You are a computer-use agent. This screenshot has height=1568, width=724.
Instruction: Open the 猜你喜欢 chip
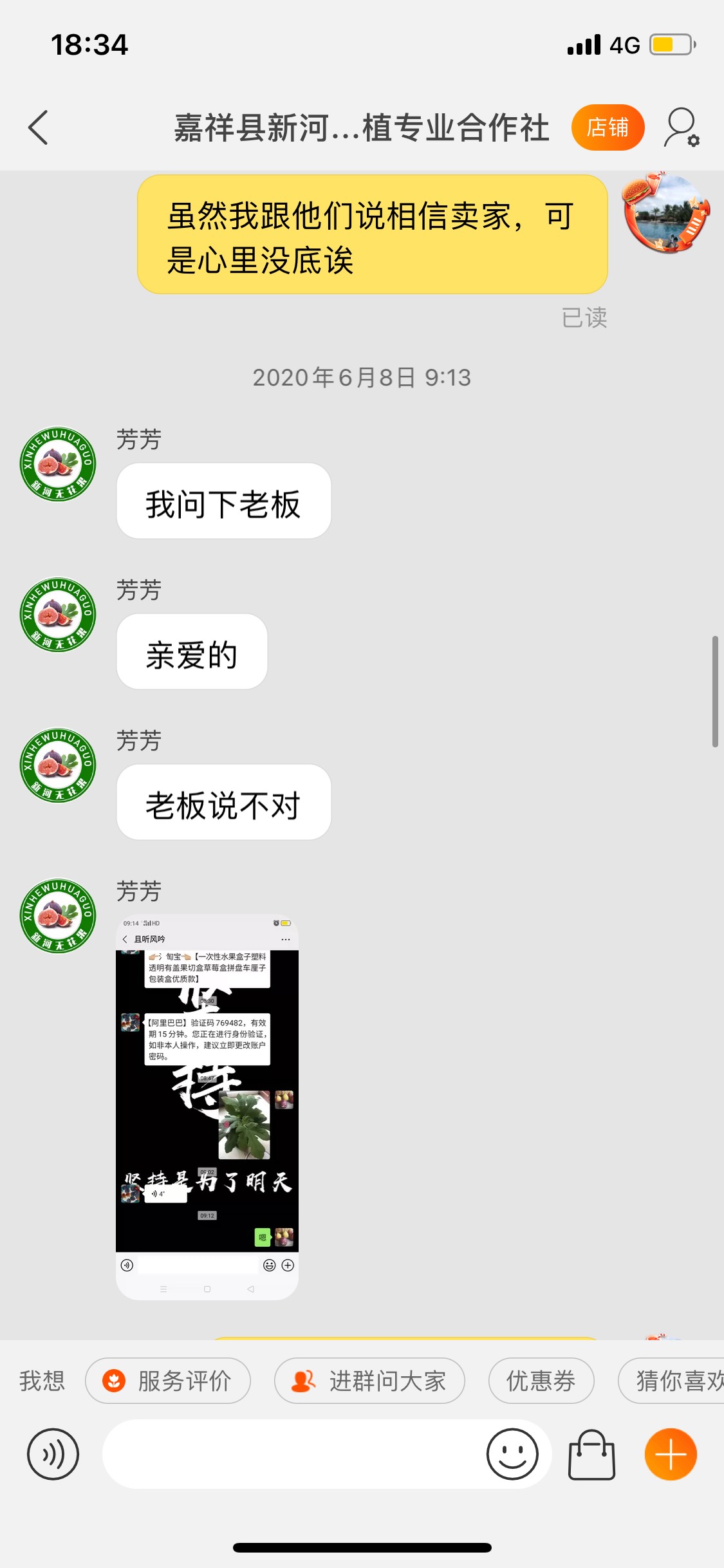coord(671,1381)
